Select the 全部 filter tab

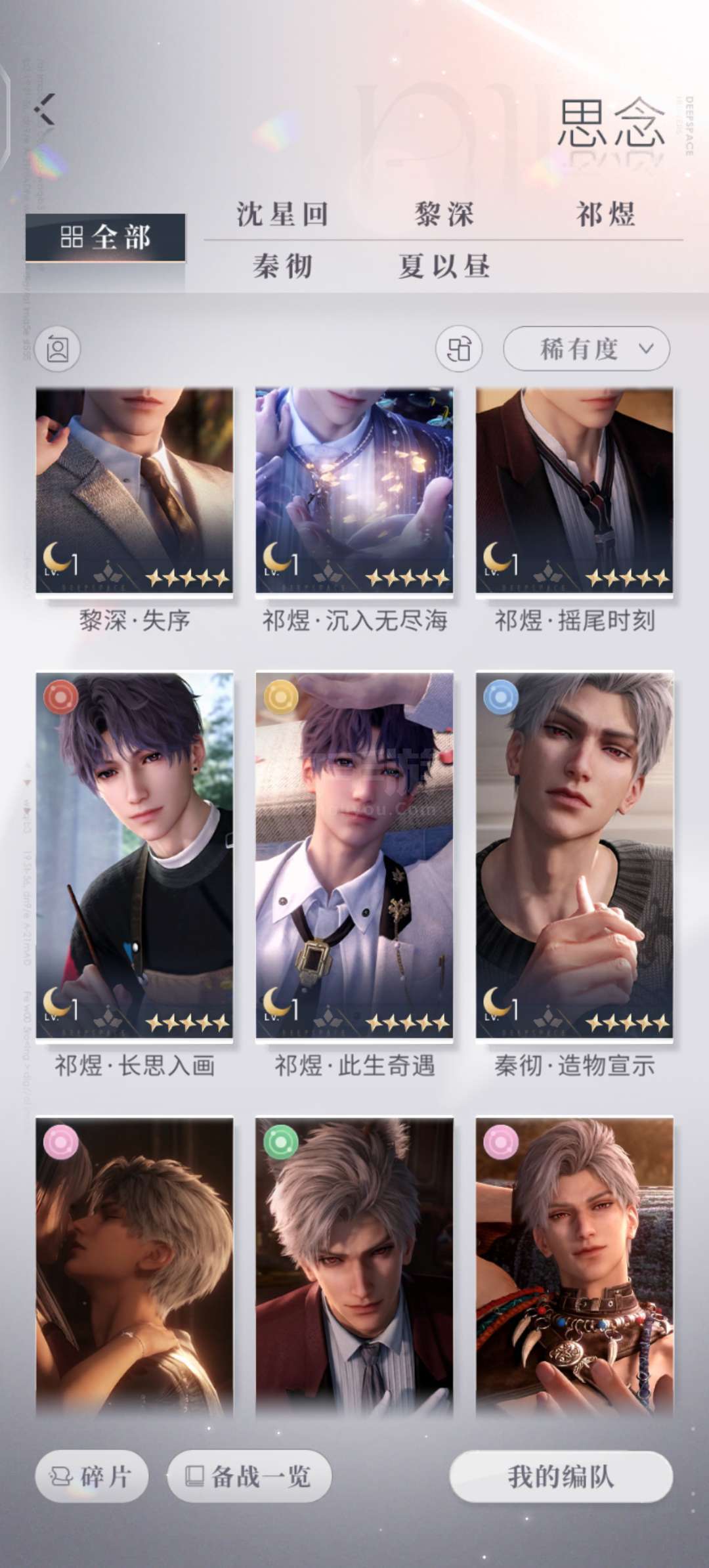click(x=105, y=238)
